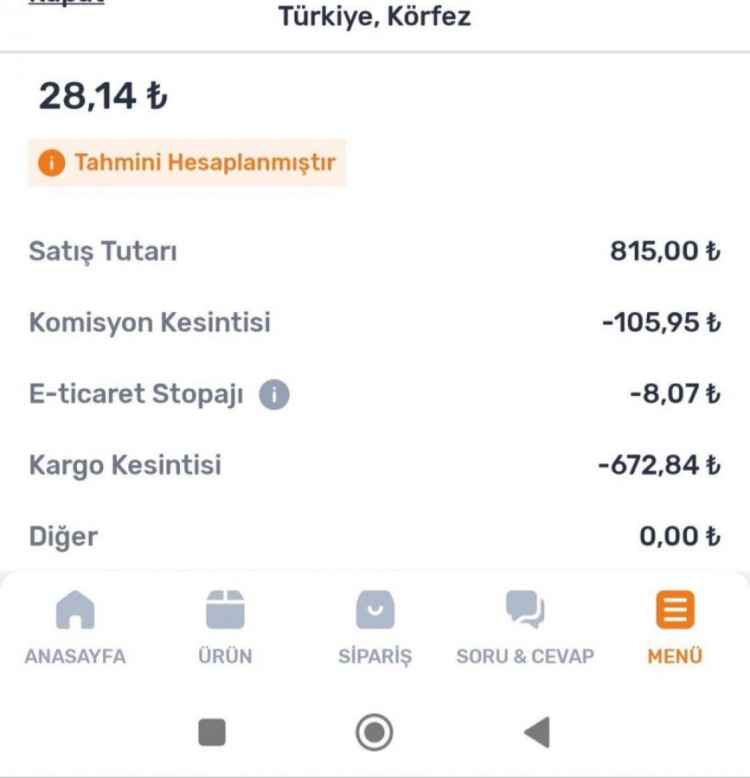Screen dimensions: 750x778
Task: Tap the system home button
Action: tap(374, 733)
